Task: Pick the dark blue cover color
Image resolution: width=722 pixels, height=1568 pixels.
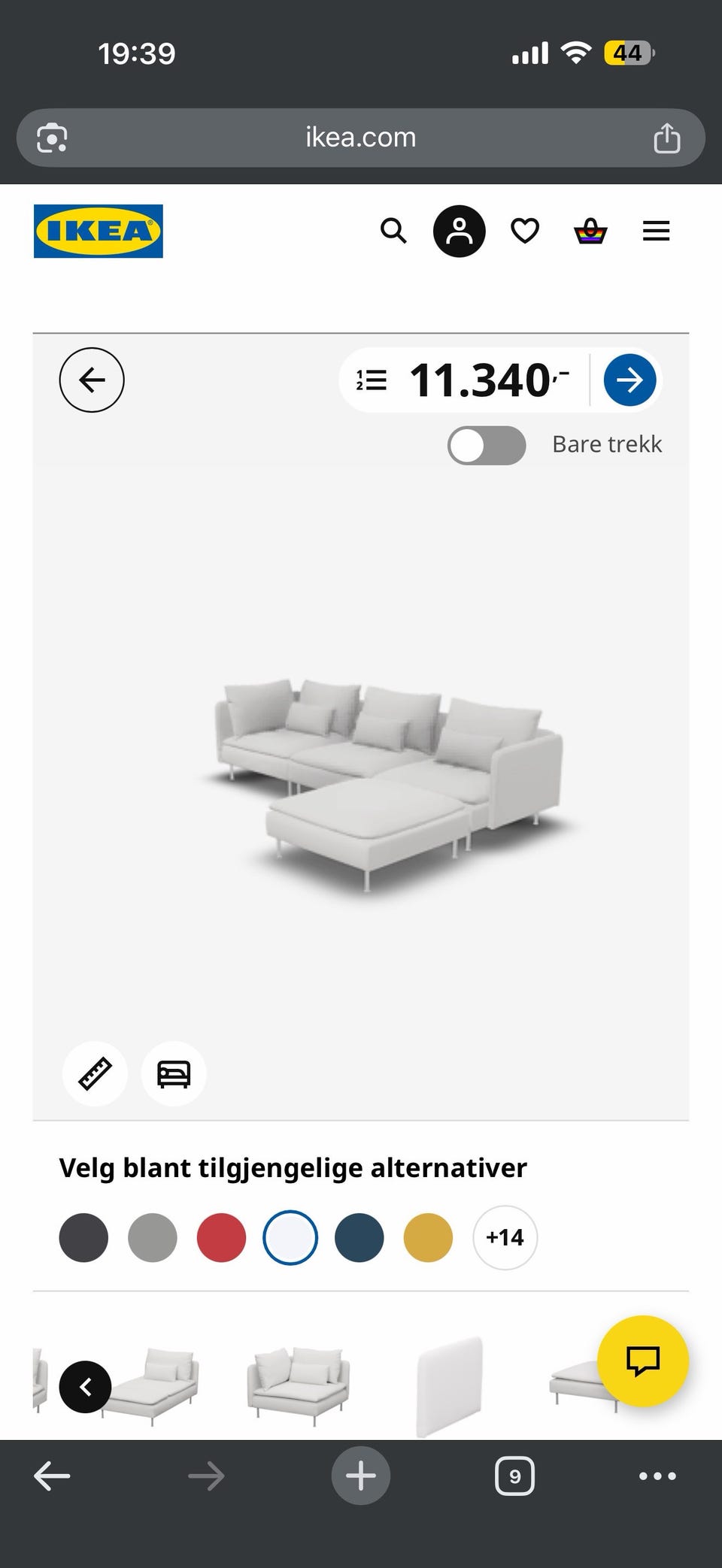Action: (359, 1237)
